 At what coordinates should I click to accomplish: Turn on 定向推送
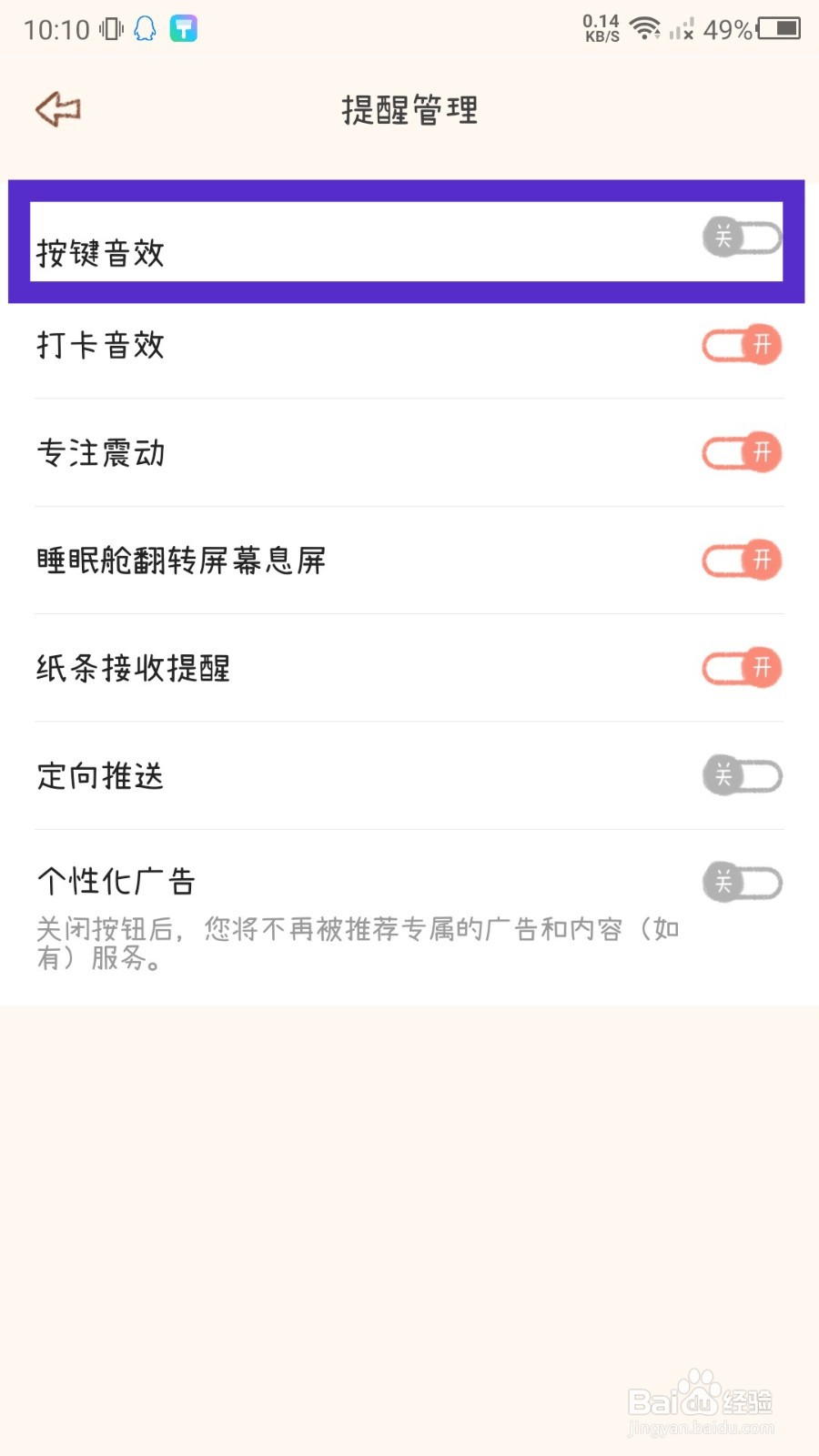tap(742, 775)
